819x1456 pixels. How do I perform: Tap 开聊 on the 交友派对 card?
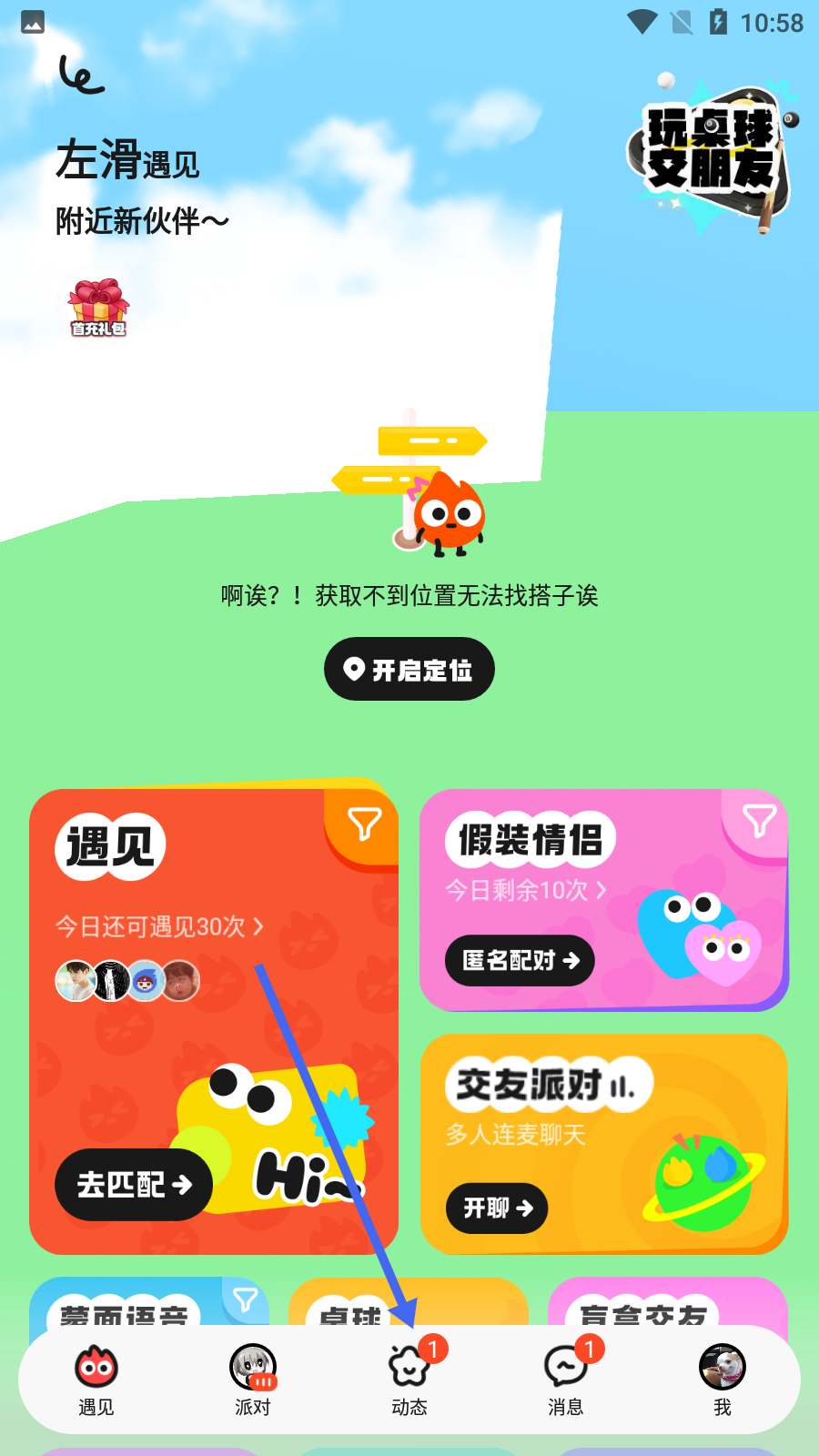497,1208
